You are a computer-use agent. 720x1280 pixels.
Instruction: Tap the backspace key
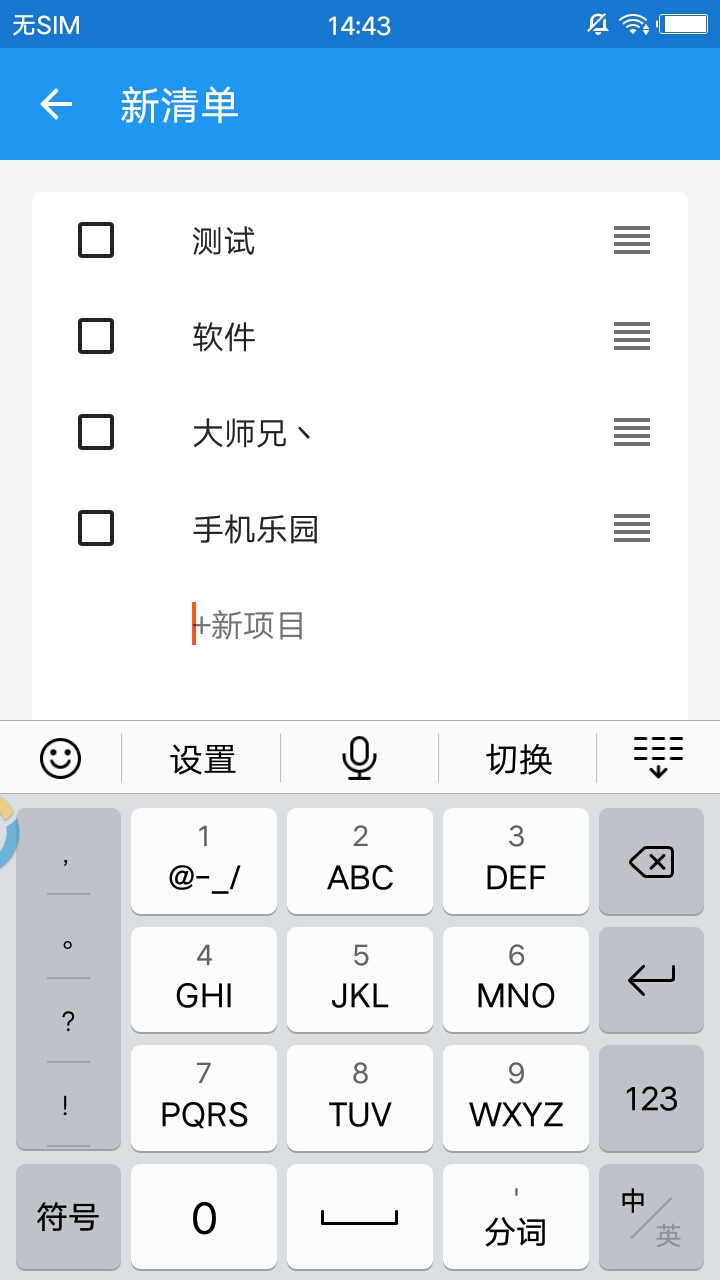point(651,861)
